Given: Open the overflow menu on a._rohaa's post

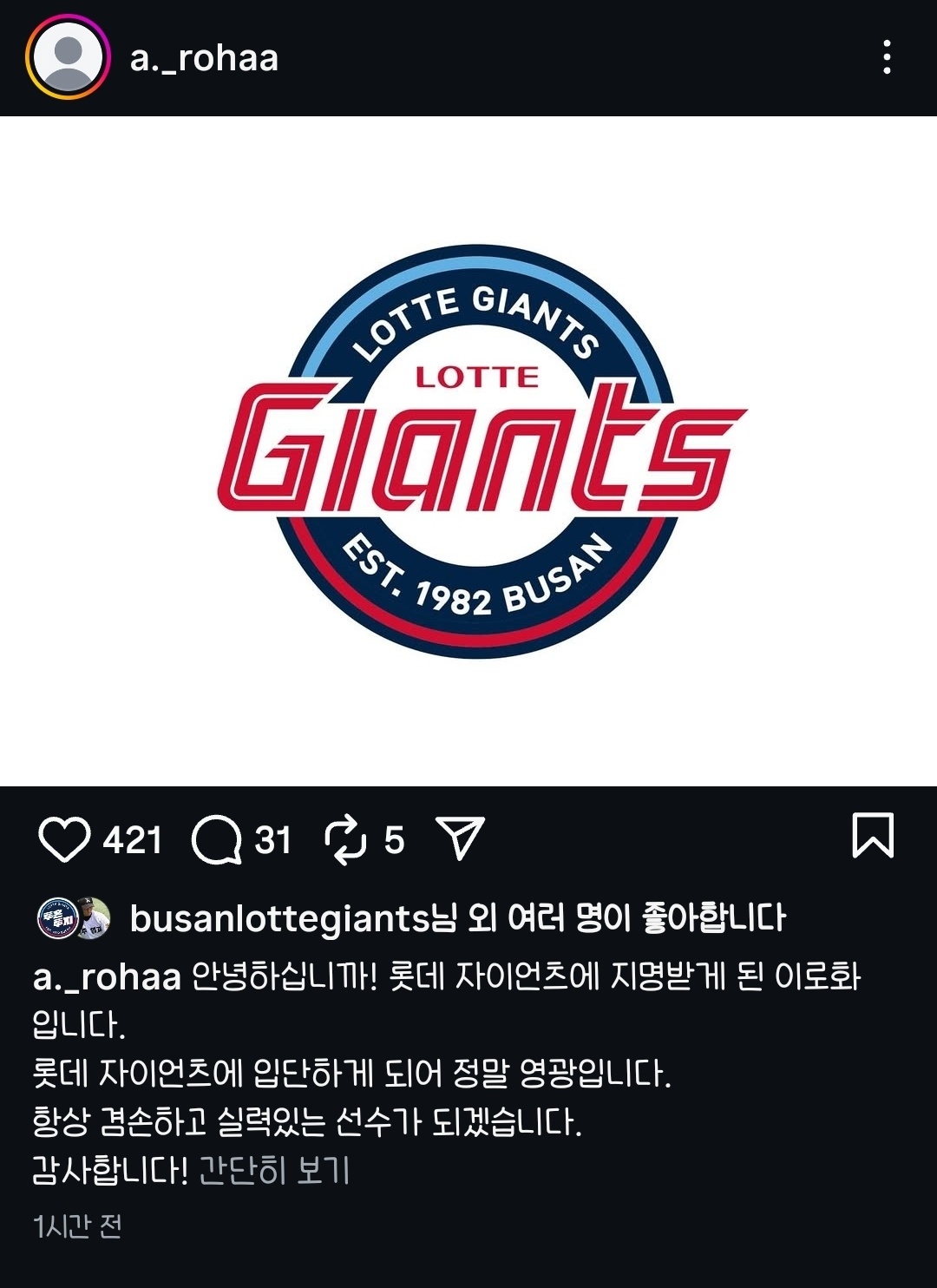Looking at the screenshot, I should (x=886, y=57).
